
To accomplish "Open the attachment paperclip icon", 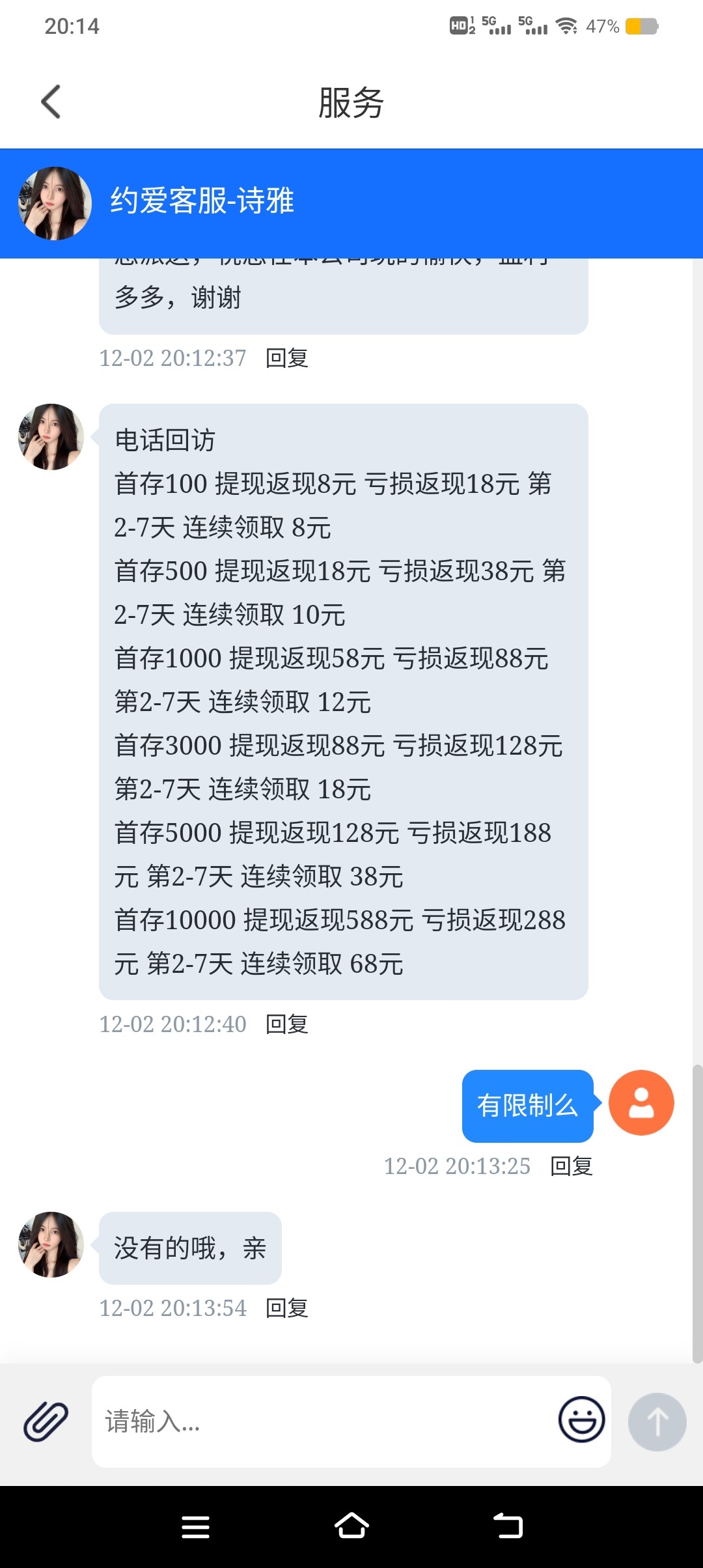I will 46,1421.
